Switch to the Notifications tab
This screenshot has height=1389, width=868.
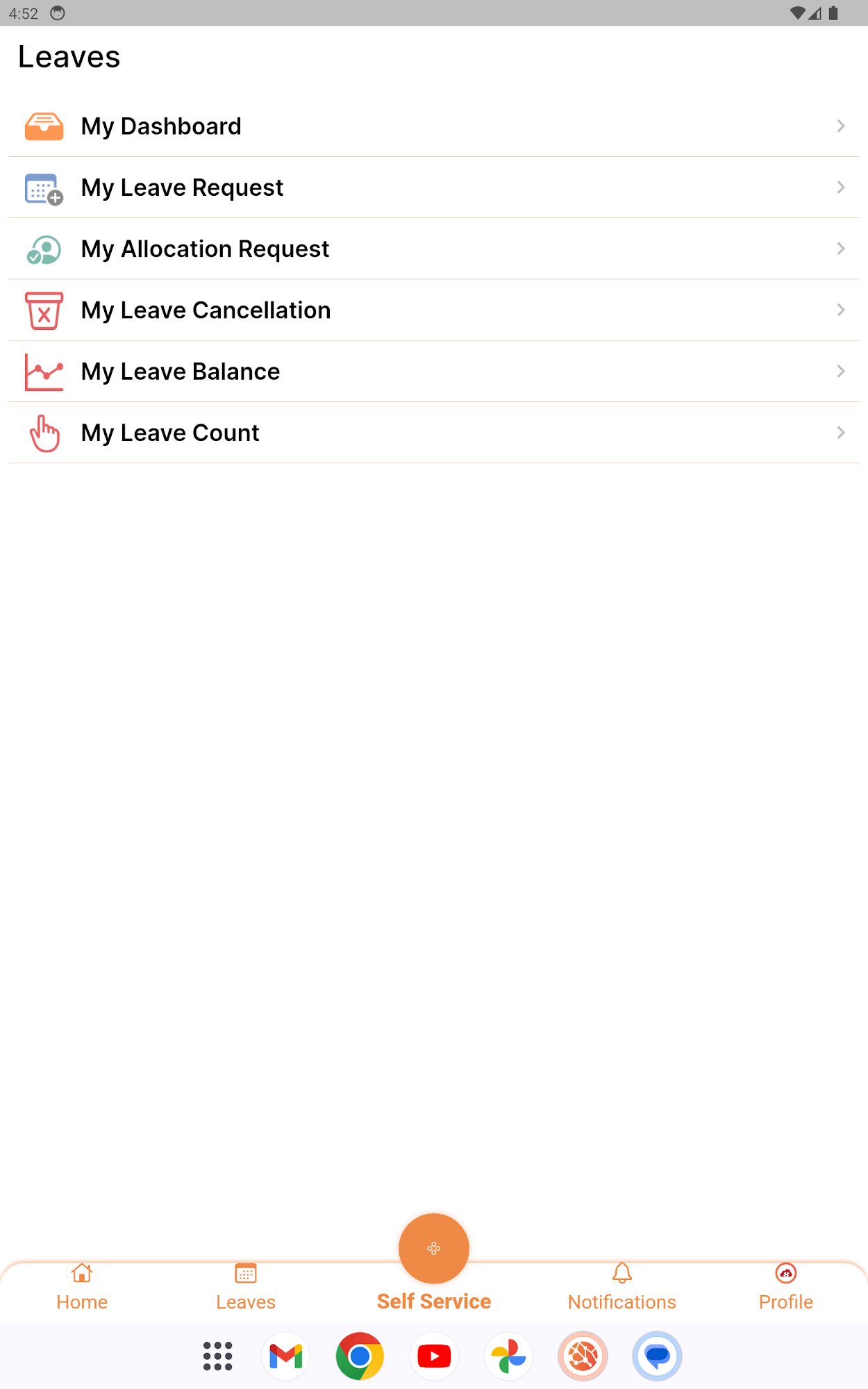coord(622,1288)
